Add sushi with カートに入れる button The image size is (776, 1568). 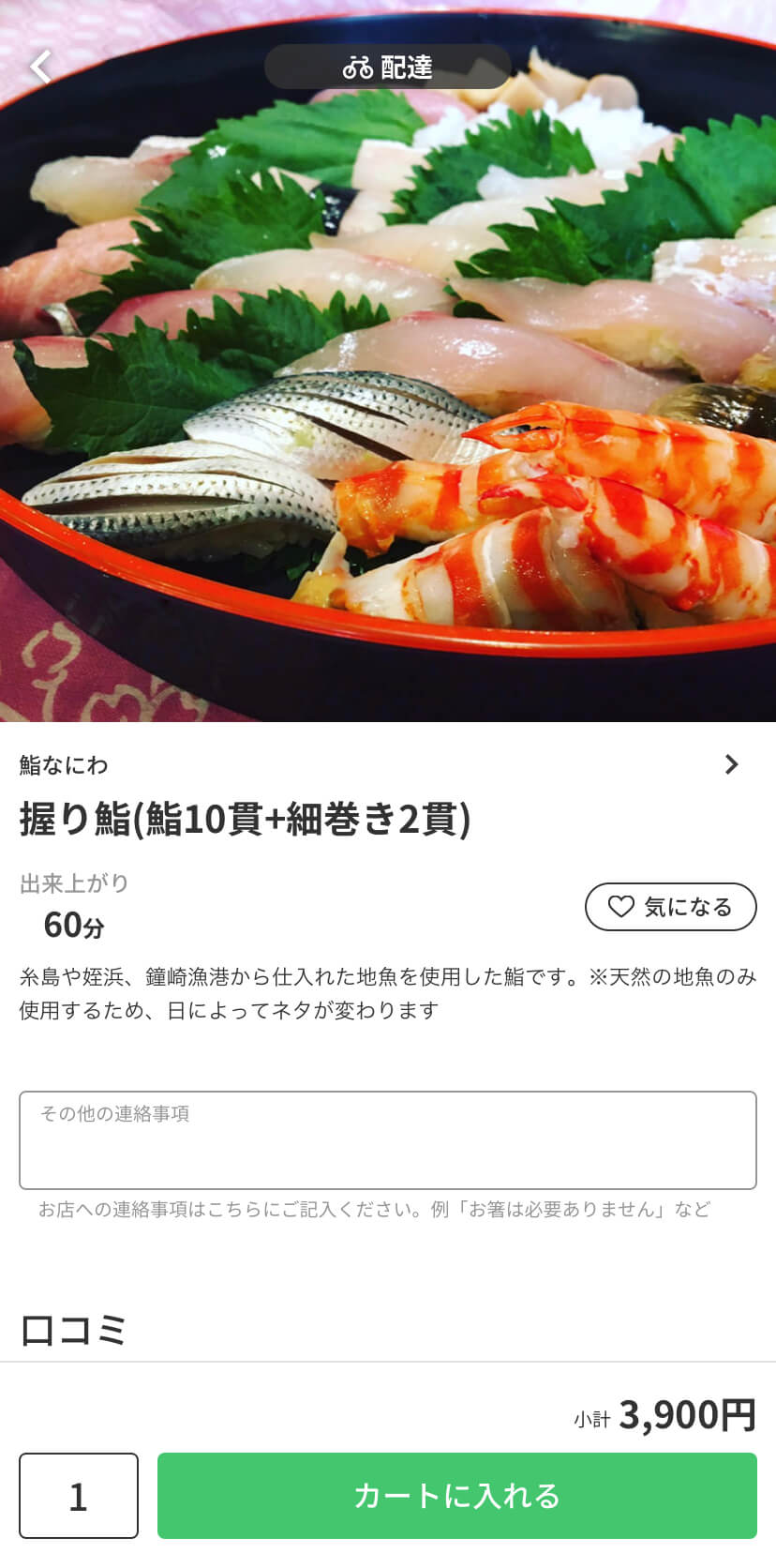457,1496
